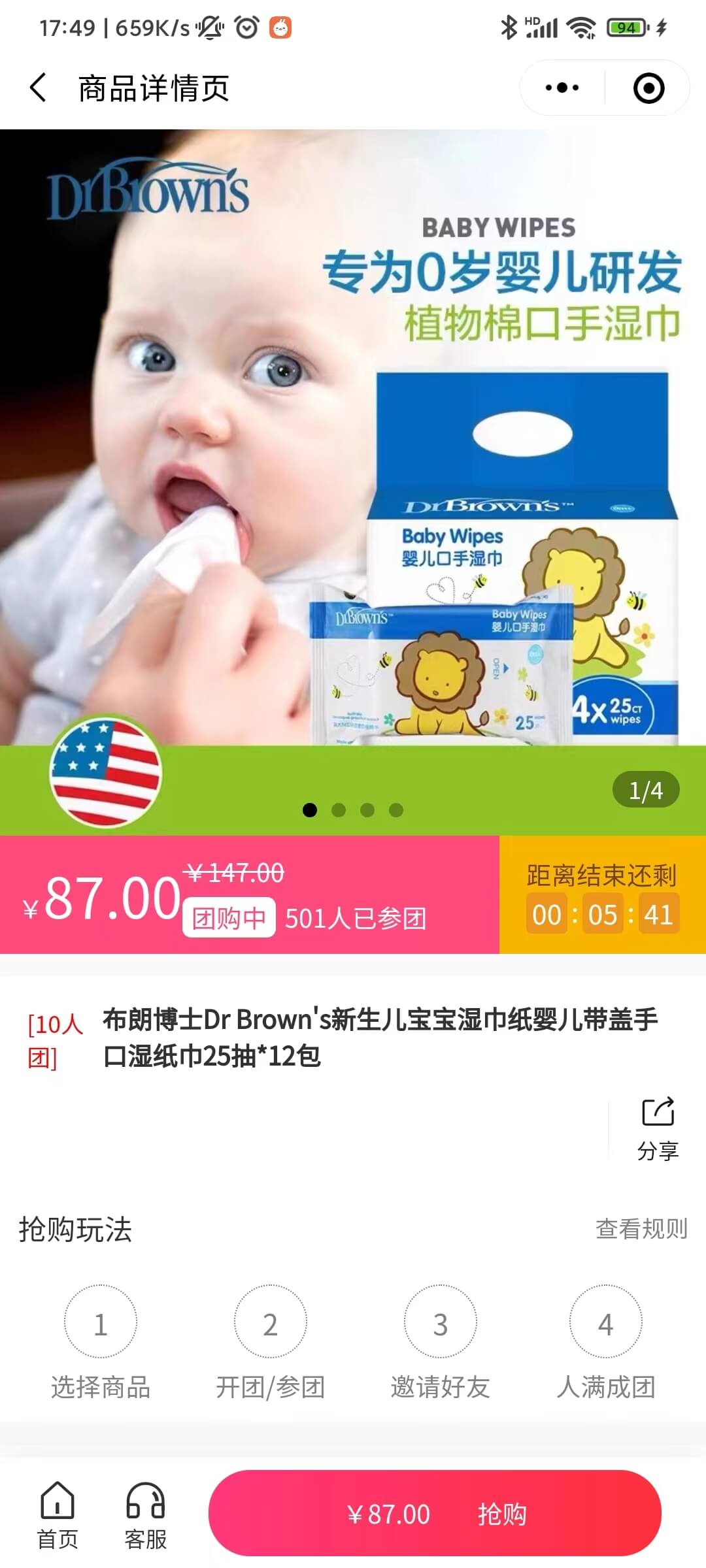Screen dimensions: 706x1568
Task: Go to the 首页 home tab
Action: [x=58, y=1516]
